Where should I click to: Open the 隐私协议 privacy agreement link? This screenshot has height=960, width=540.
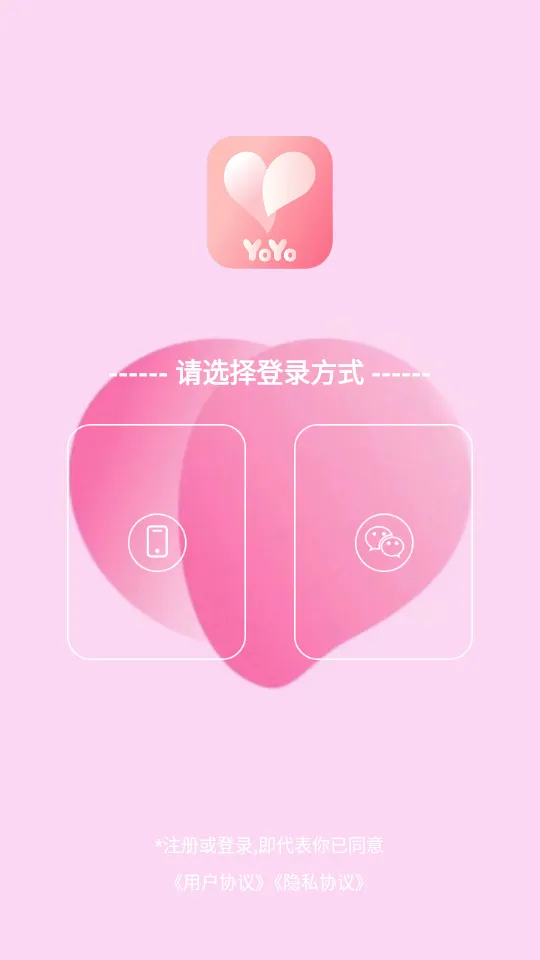[x=319, y=882]
